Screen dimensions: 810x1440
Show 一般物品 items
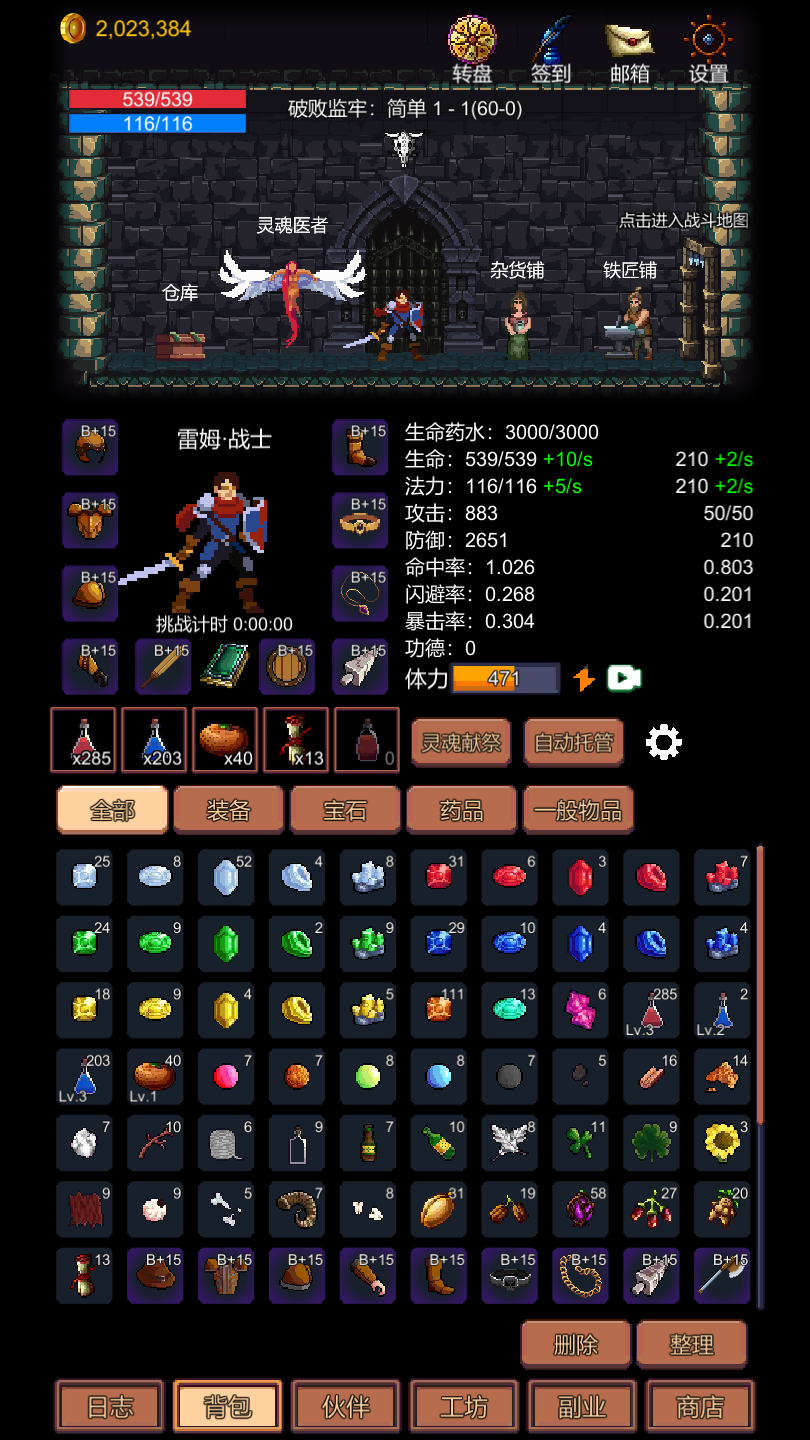(578, 810)
